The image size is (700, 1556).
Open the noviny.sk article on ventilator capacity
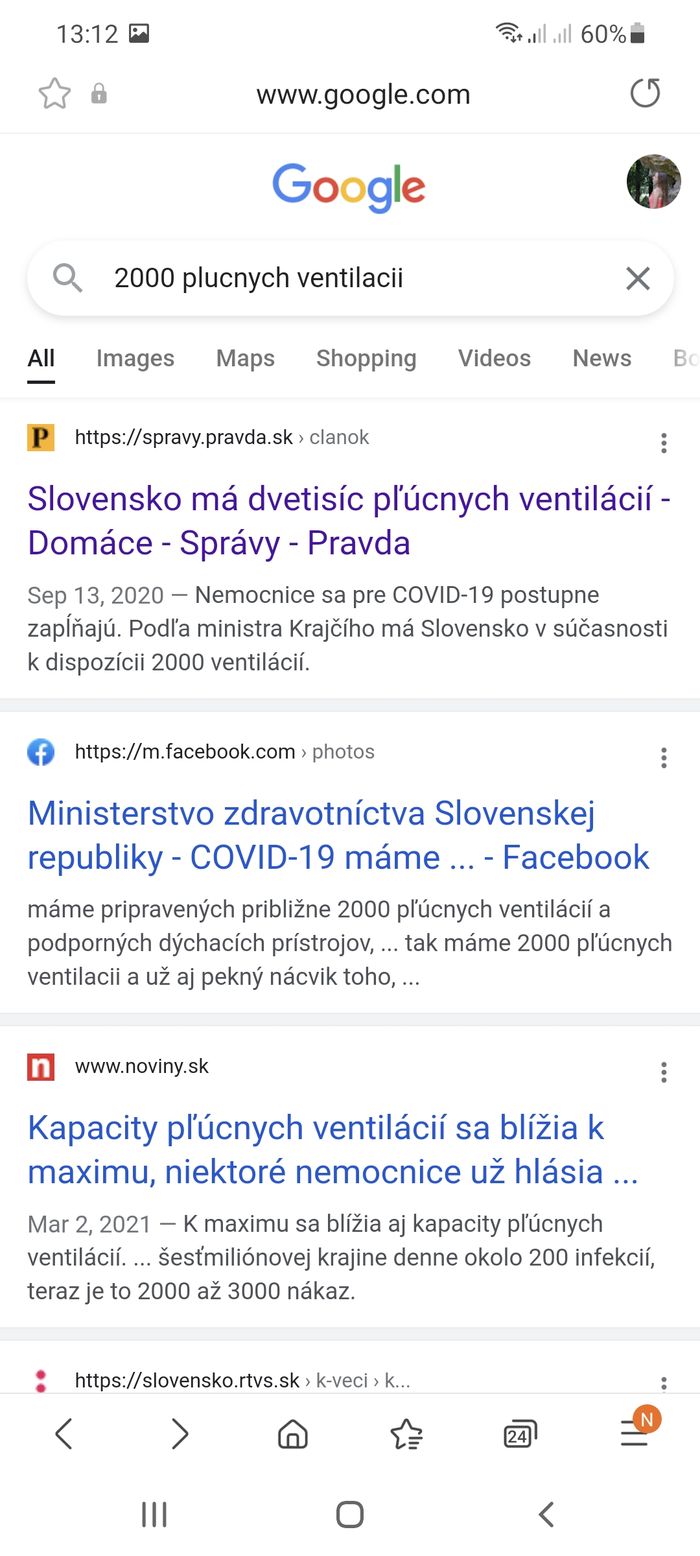coord(333,1149)
